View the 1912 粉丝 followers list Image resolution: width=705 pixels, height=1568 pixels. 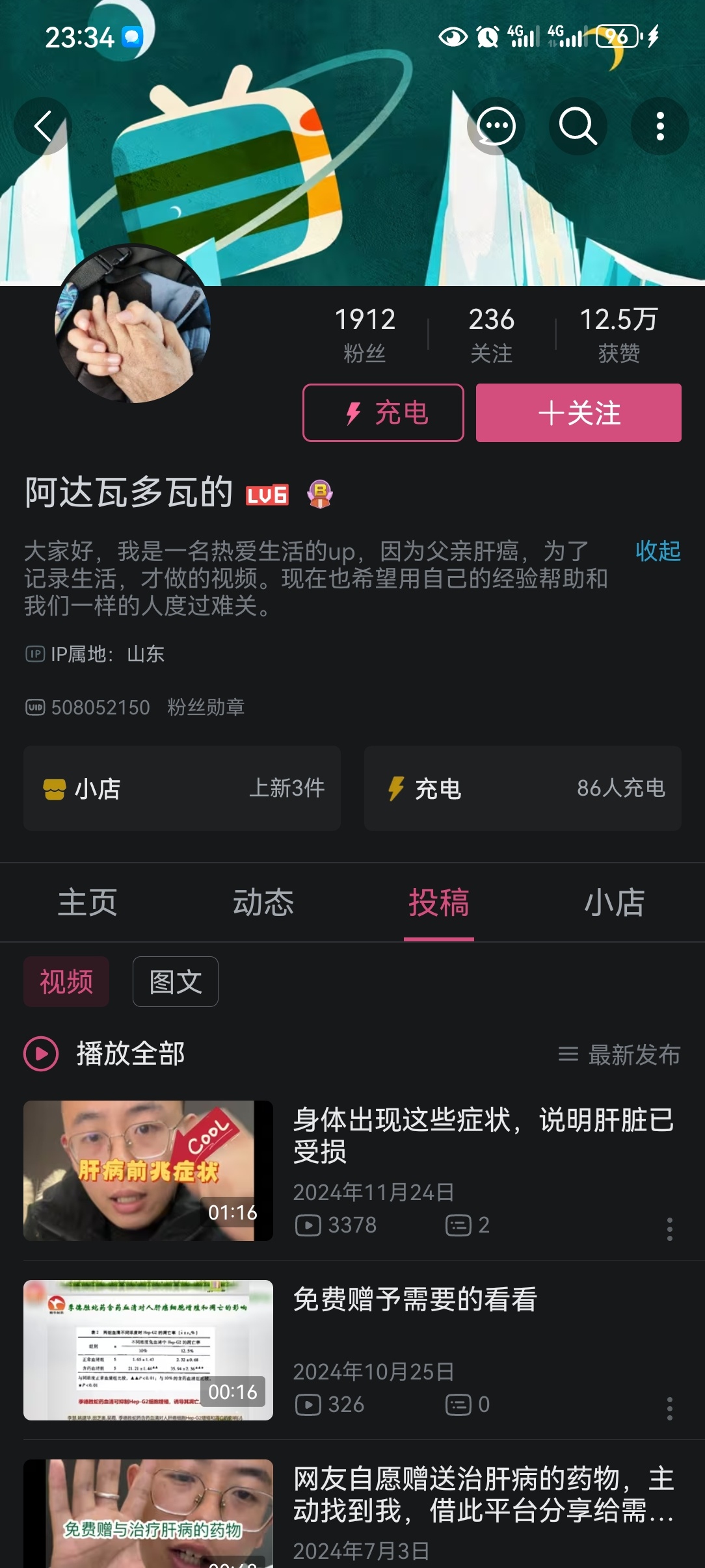(x=365, y=334)
